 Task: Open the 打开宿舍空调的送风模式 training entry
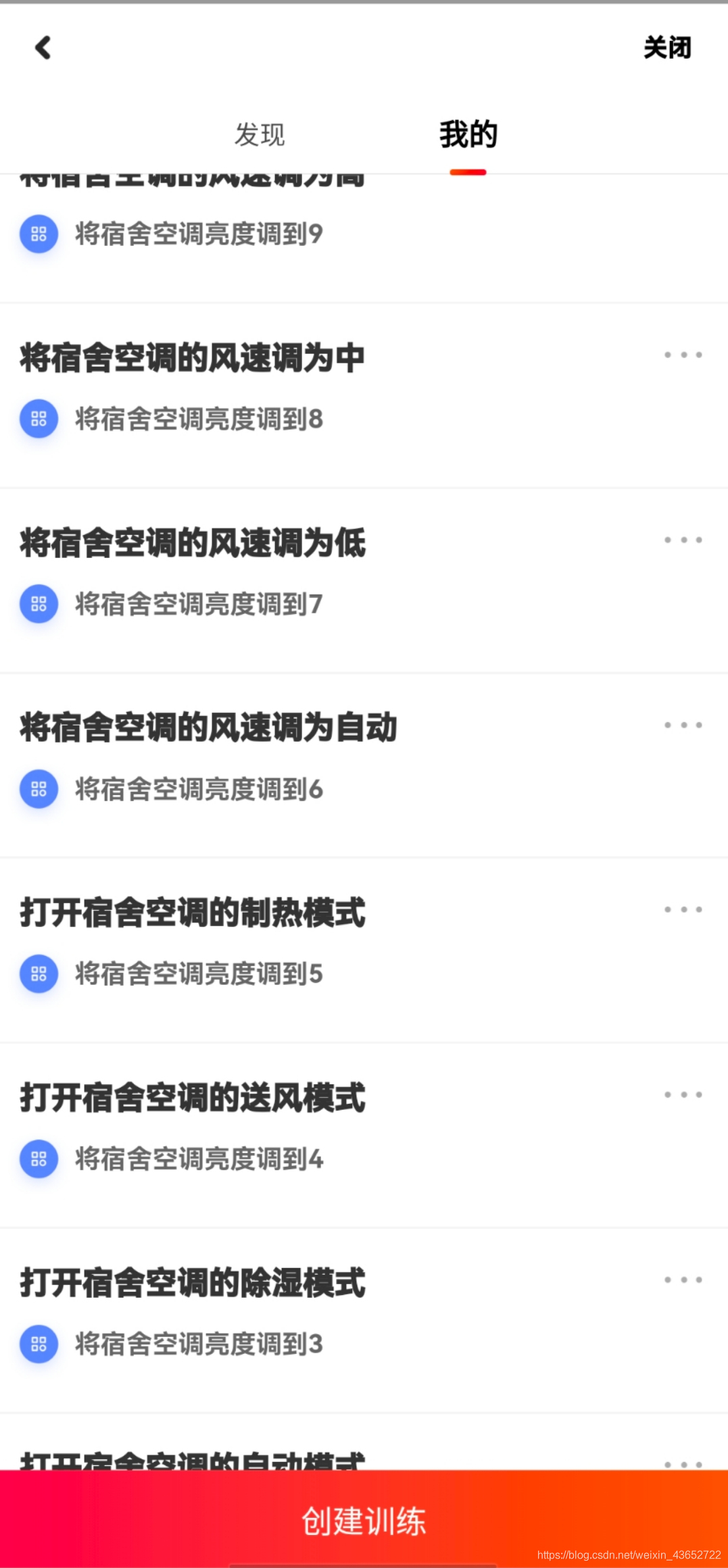tap(193, 1098)
